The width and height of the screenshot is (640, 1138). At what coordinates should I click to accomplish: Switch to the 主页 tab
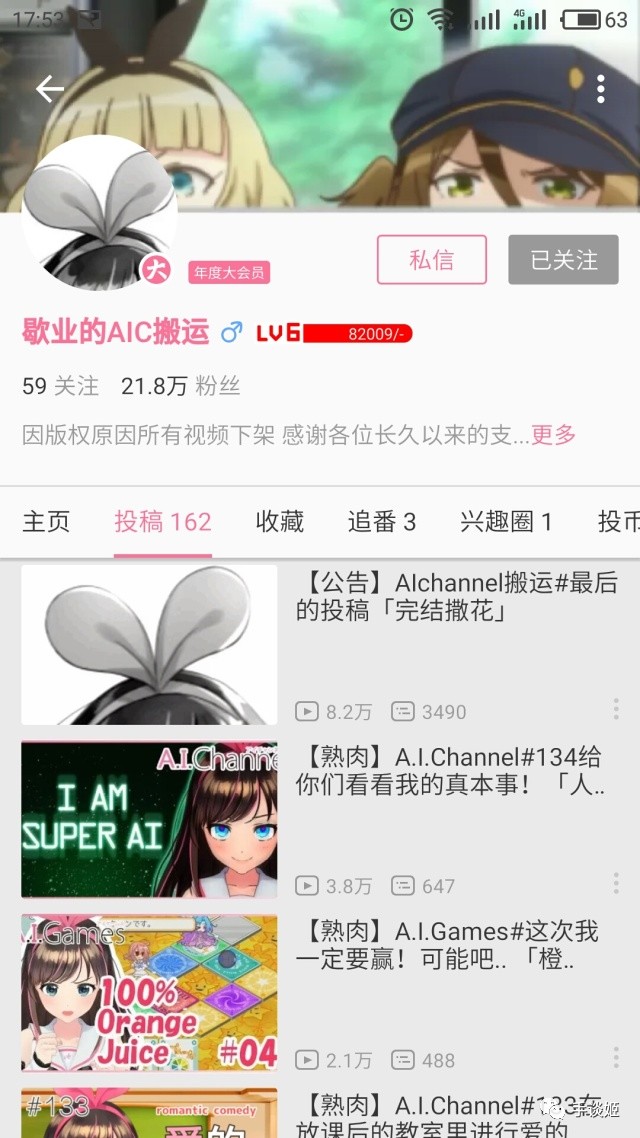(46, 521)
